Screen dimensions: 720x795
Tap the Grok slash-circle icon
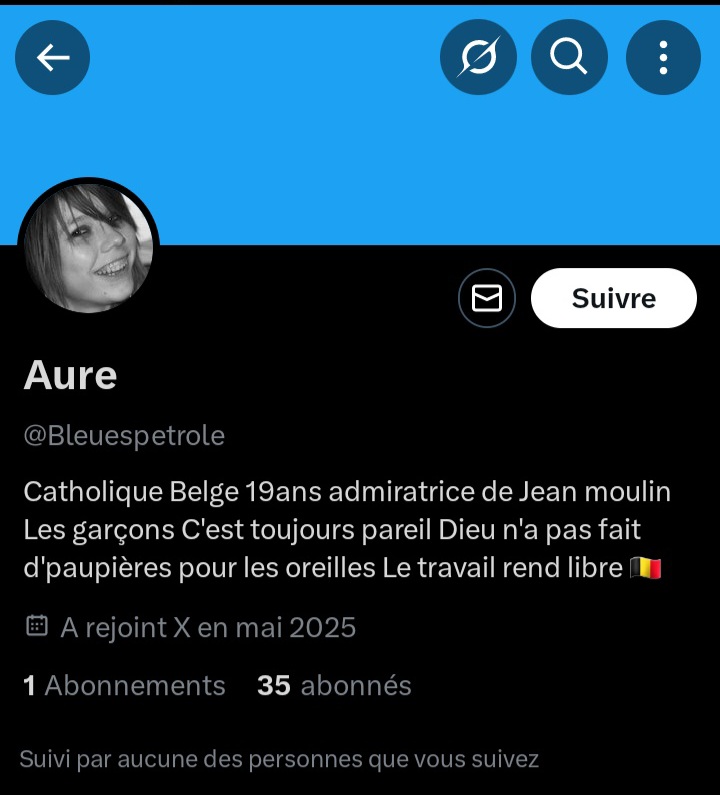[x=478, y=58]
